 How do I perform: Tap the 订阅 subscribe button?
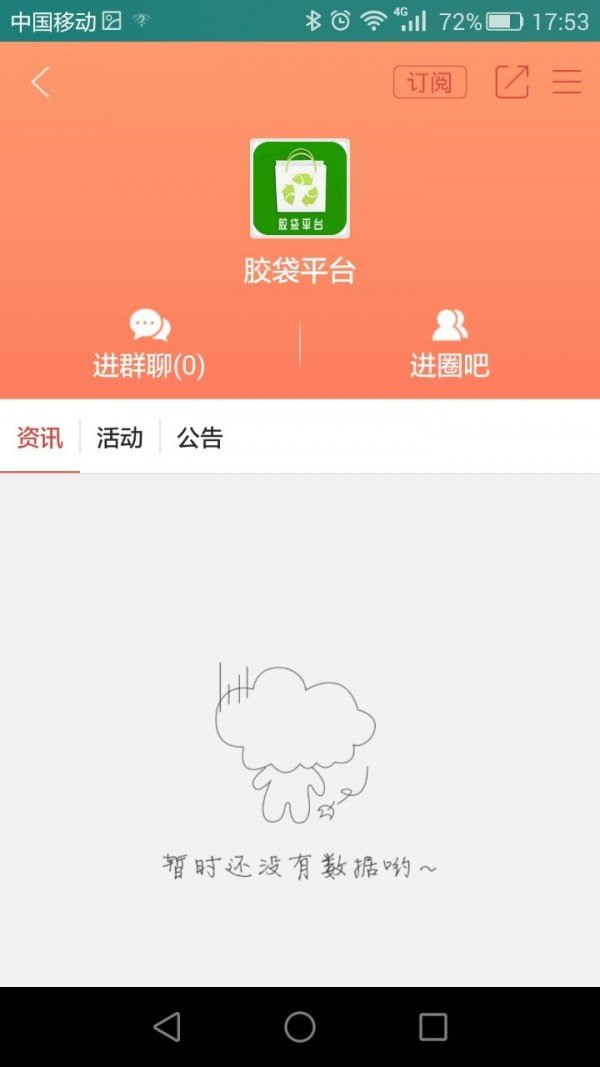pos(430,82)
